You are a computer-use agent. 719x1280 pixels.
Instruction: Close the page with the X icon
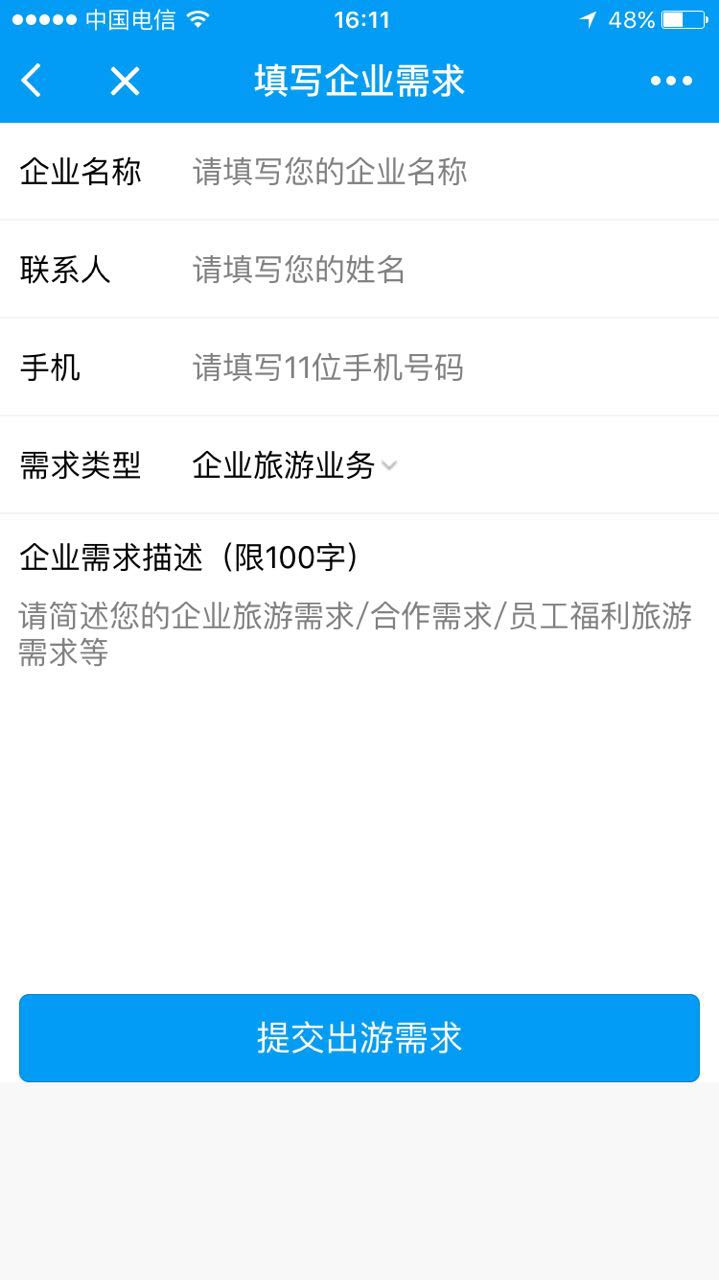(x=125, y=81)
